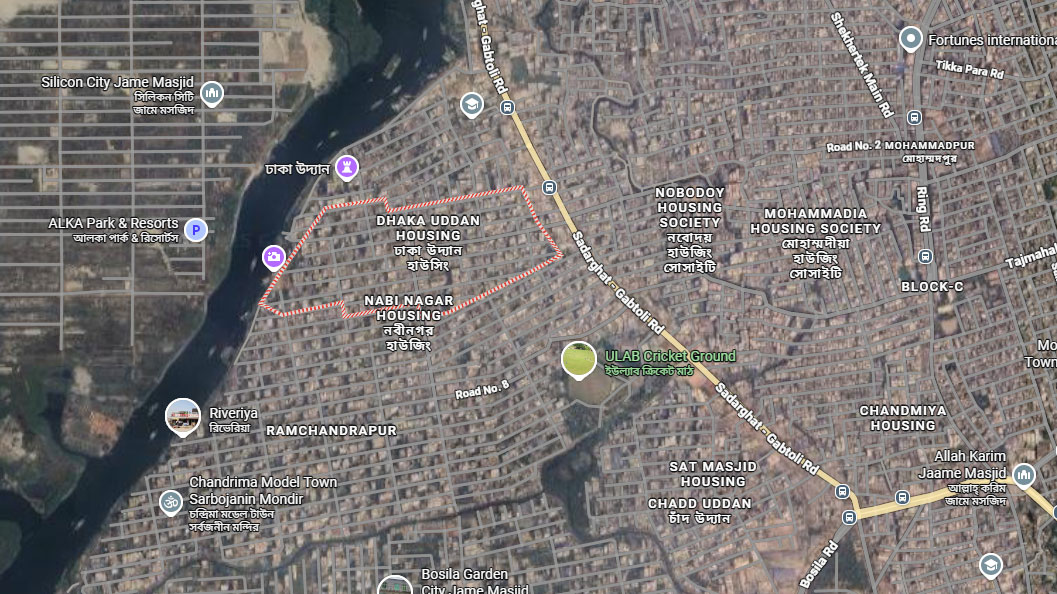This screenshot has height=594, width=1057.
Task: Select the bus stop on Ring Rd
Action: 926,256
